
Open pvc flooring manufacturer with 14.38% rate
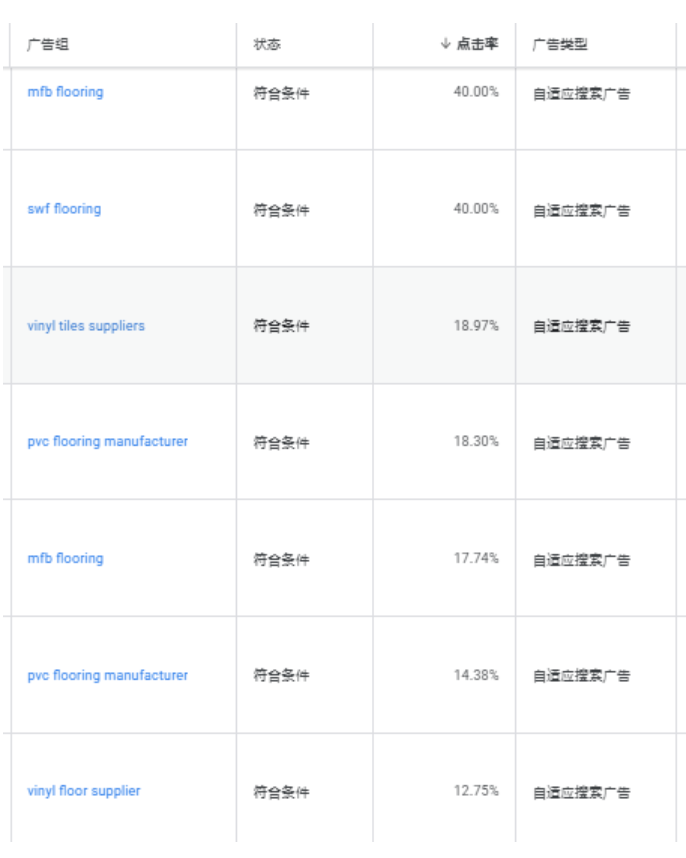[107, 675]
